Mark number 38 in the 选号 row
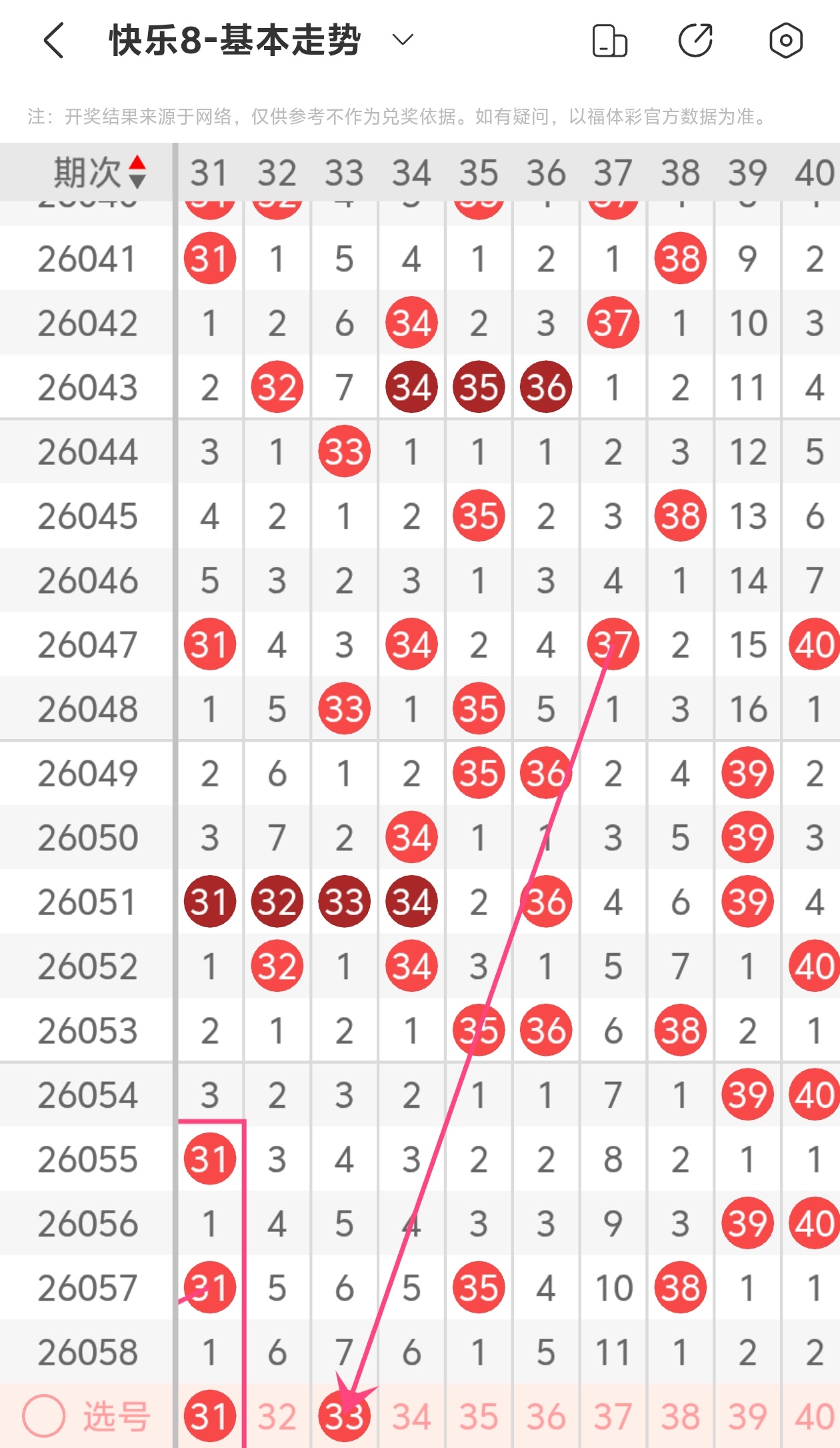This screenshot has width=840, height=1448. point(680,1417)
